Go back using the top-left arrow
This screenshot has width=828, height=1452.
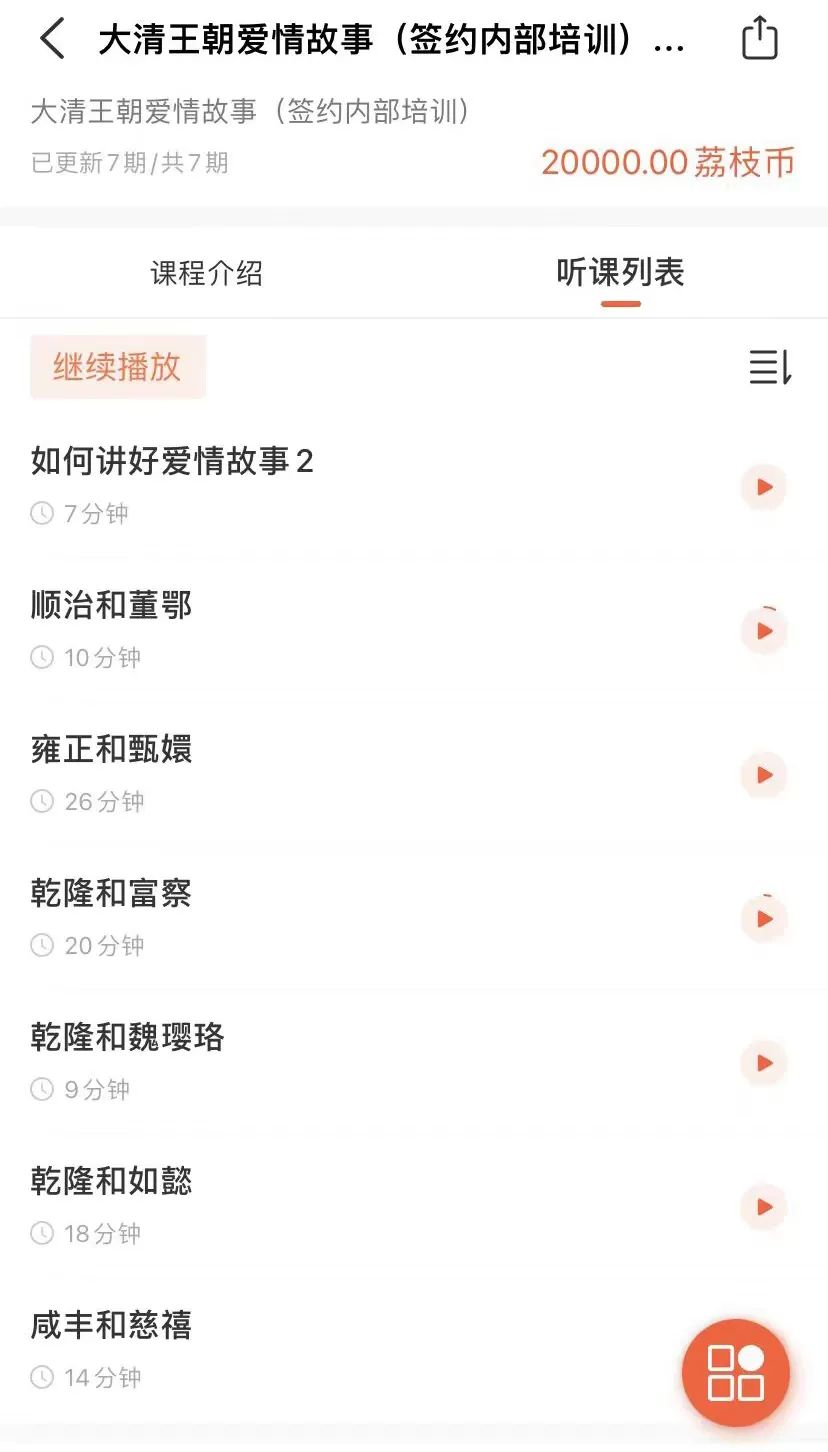(52, 39)
